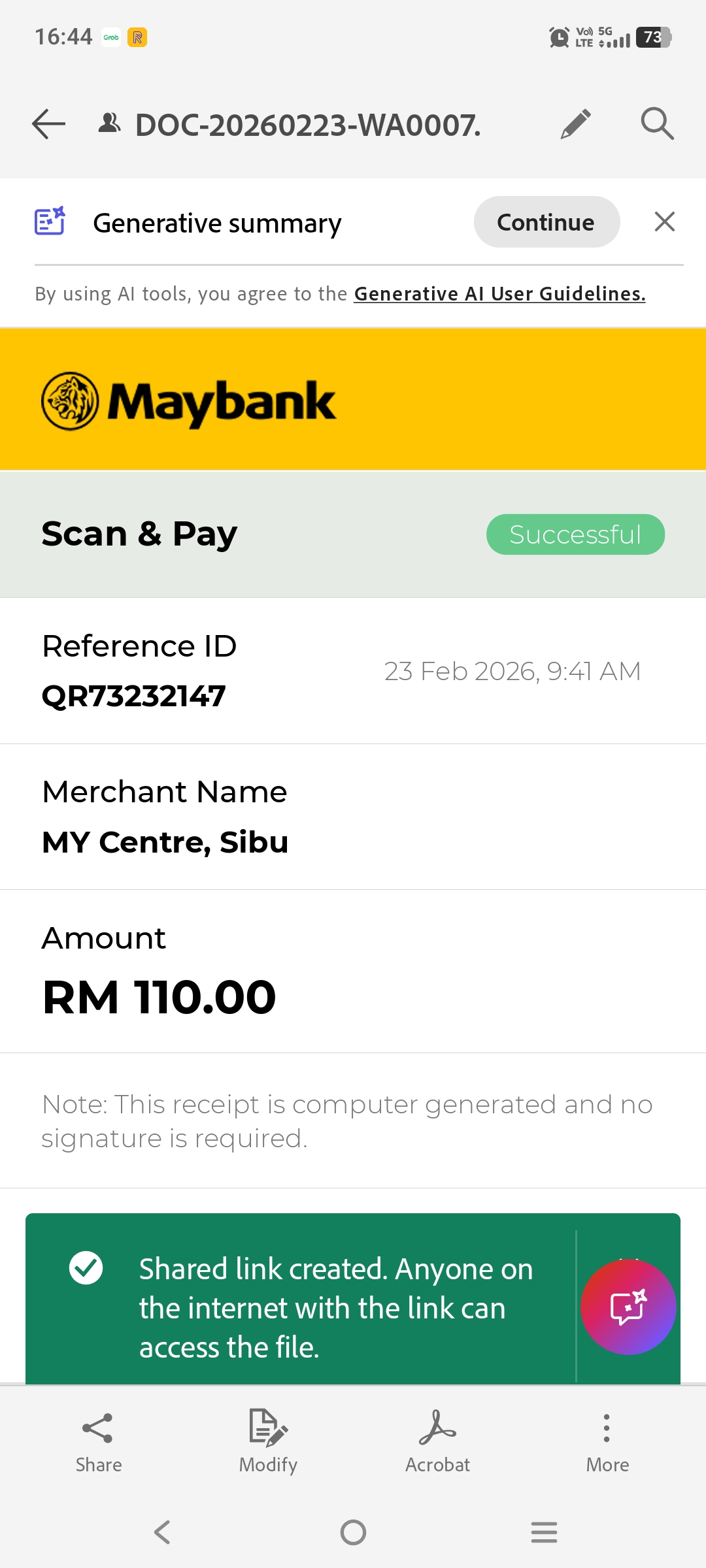Go back using the top arrow

(49, 124)
